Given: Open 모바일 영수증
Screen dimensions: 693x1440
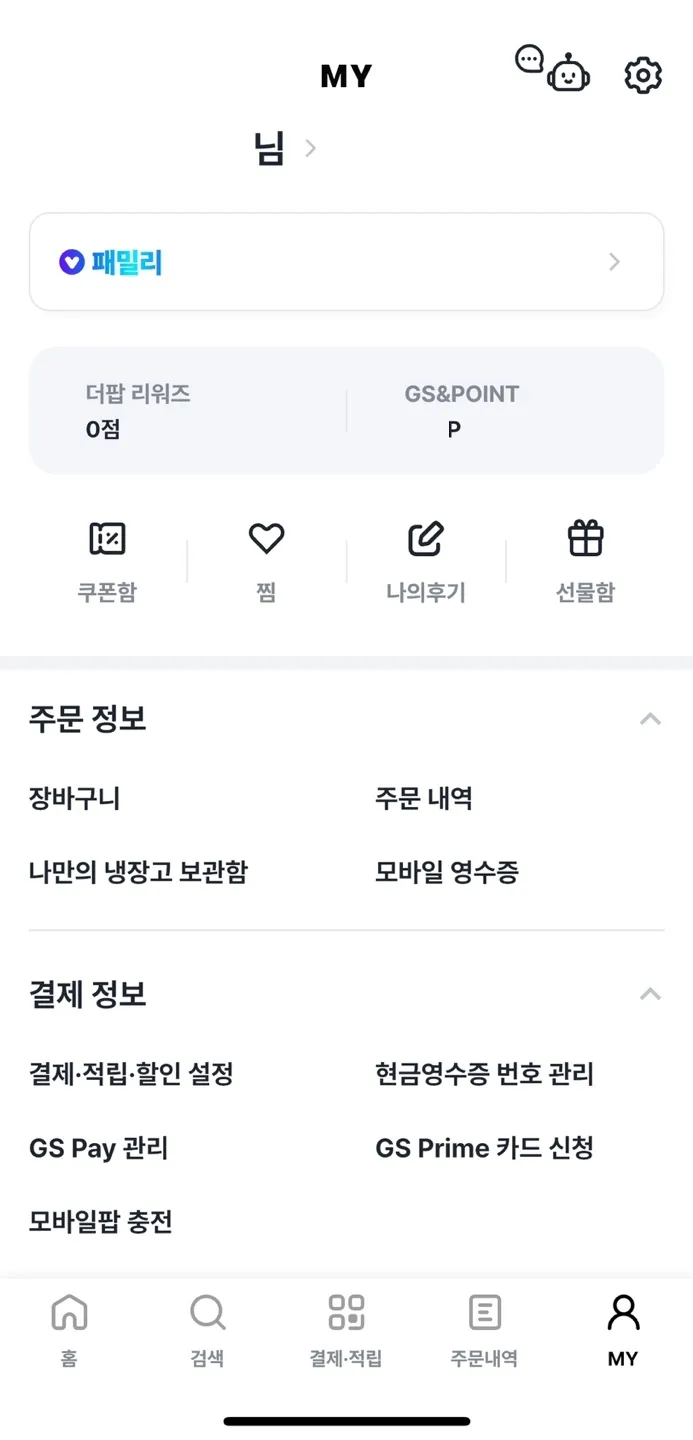Looking at the screenshot, I should coord(447,872).
